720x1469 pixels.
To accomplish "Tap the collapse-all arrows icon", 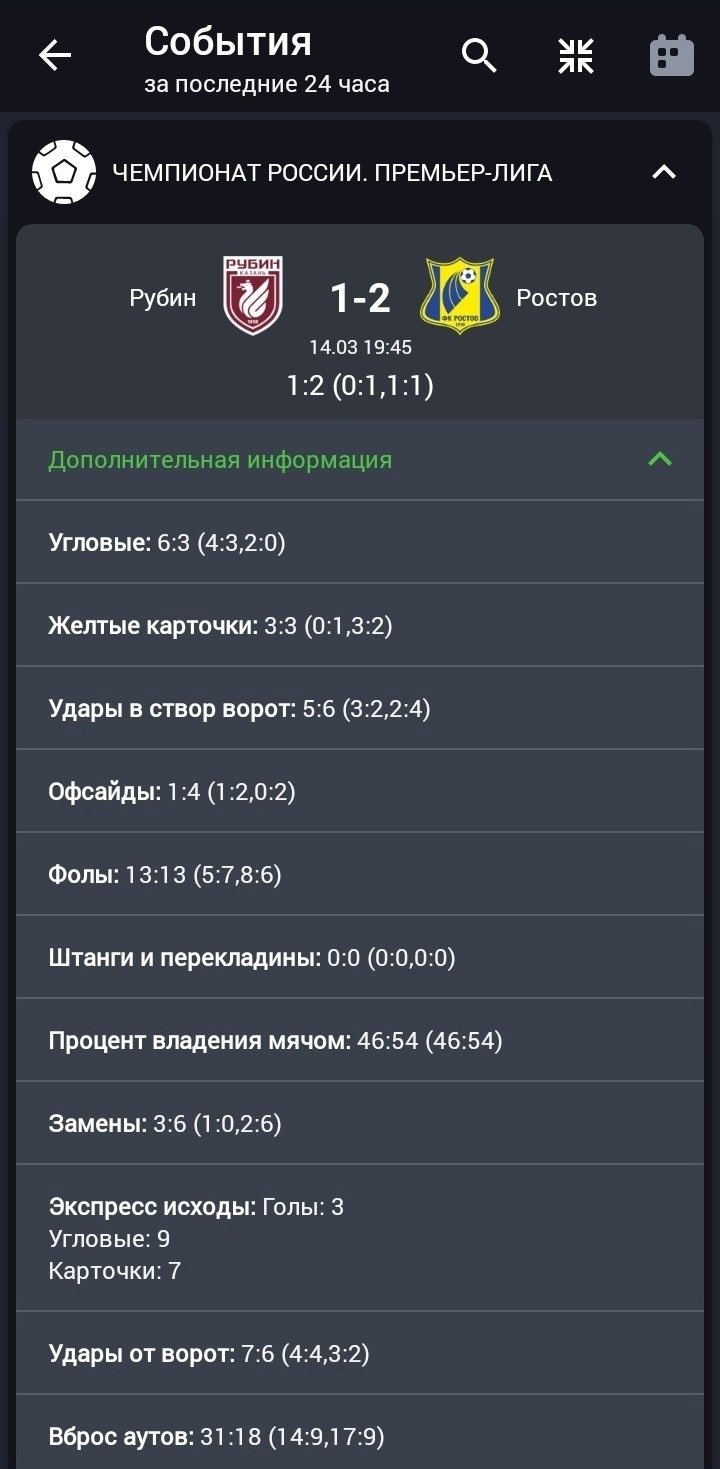I will 576,56.
